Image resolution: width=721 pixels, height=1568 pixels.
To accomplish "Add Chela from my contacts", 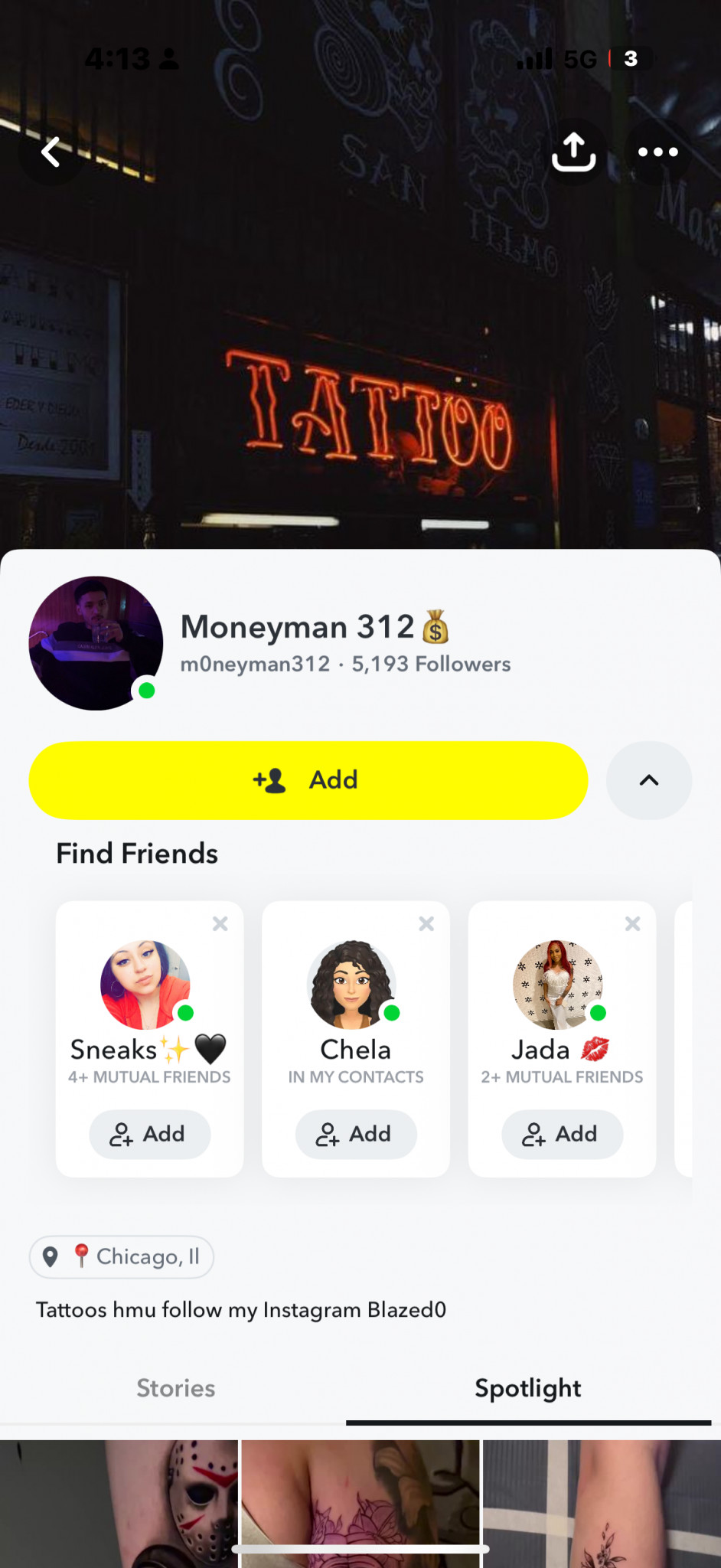I will click(356, 1134).
